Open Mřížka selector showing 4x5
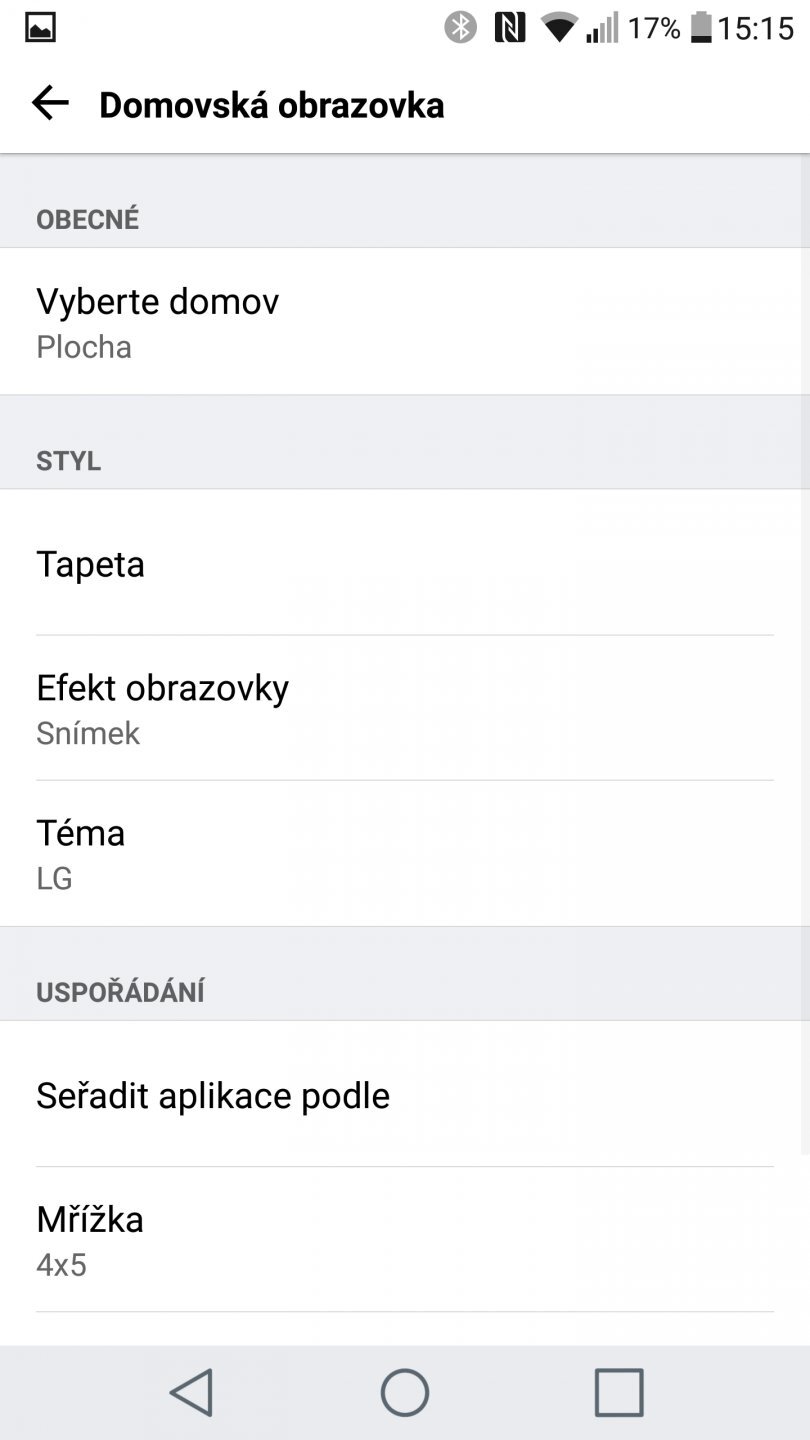The width and height of the screenshot is (810, 1440). (405, 1240)
